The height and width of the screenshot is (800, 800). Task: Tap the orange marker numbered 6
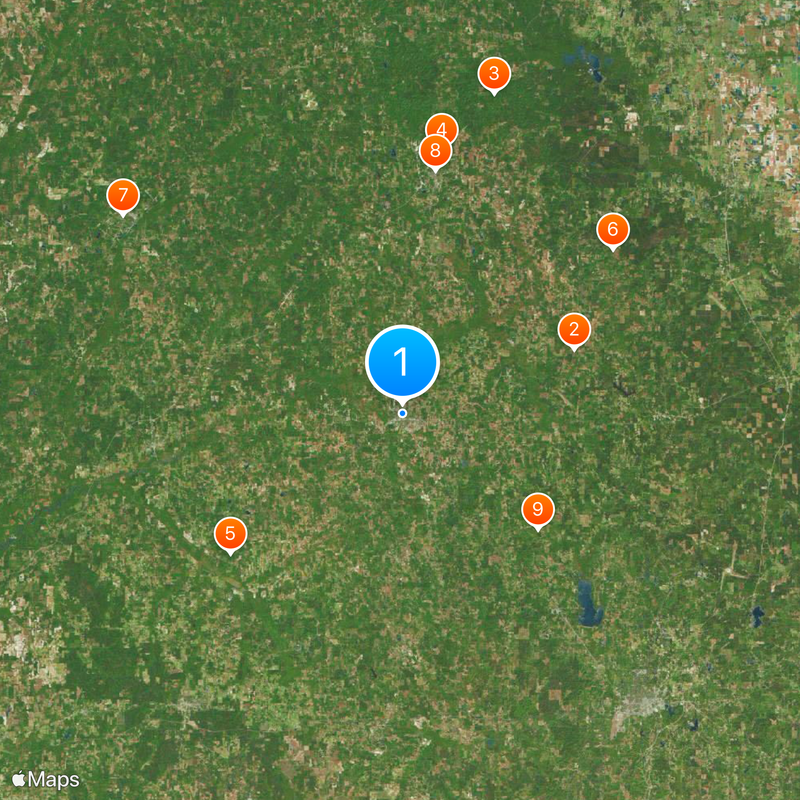[x=613, y=229]
